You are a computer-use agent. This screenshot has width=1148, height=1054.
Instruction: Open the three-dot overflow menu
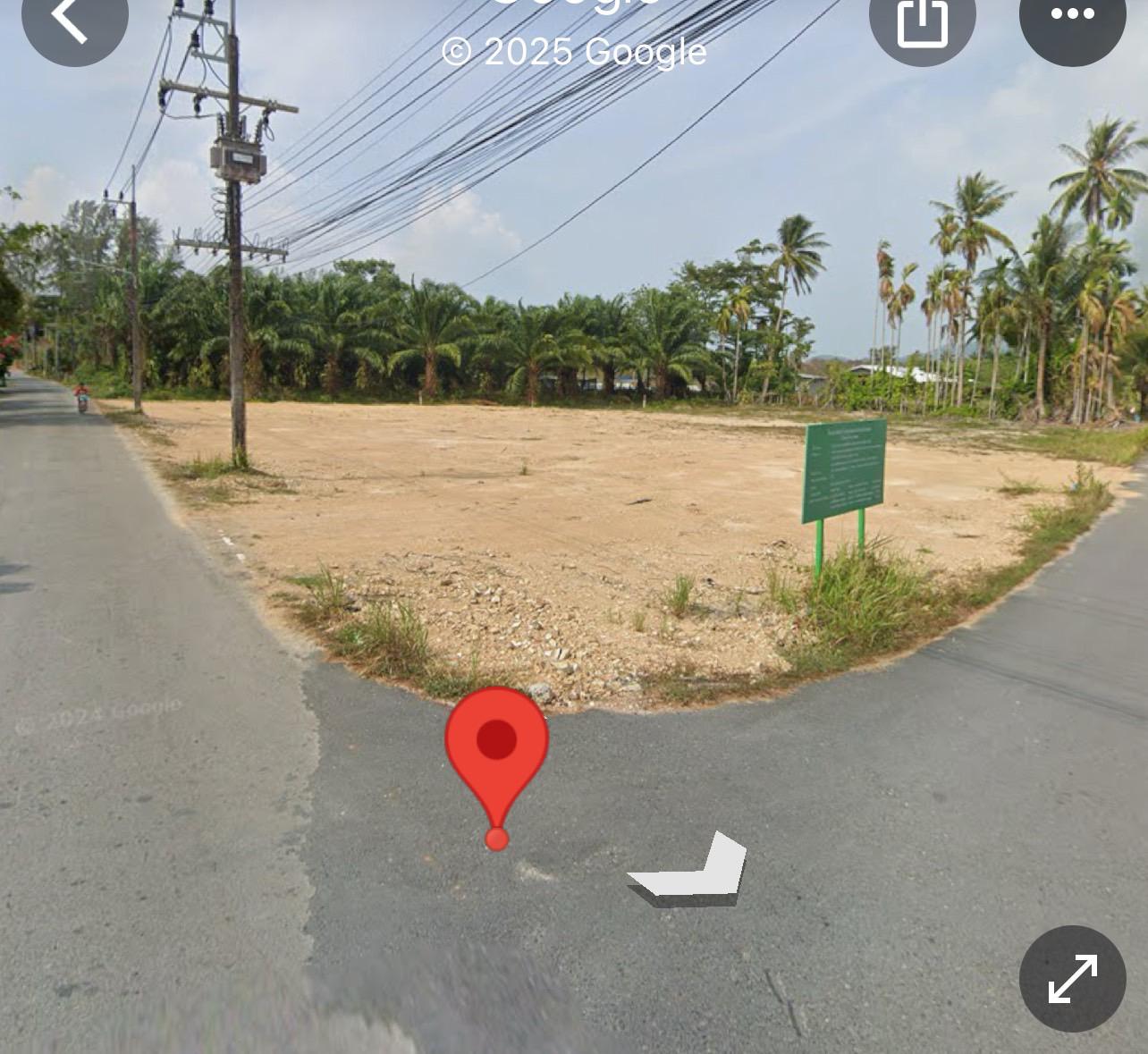coord(1072,16)
